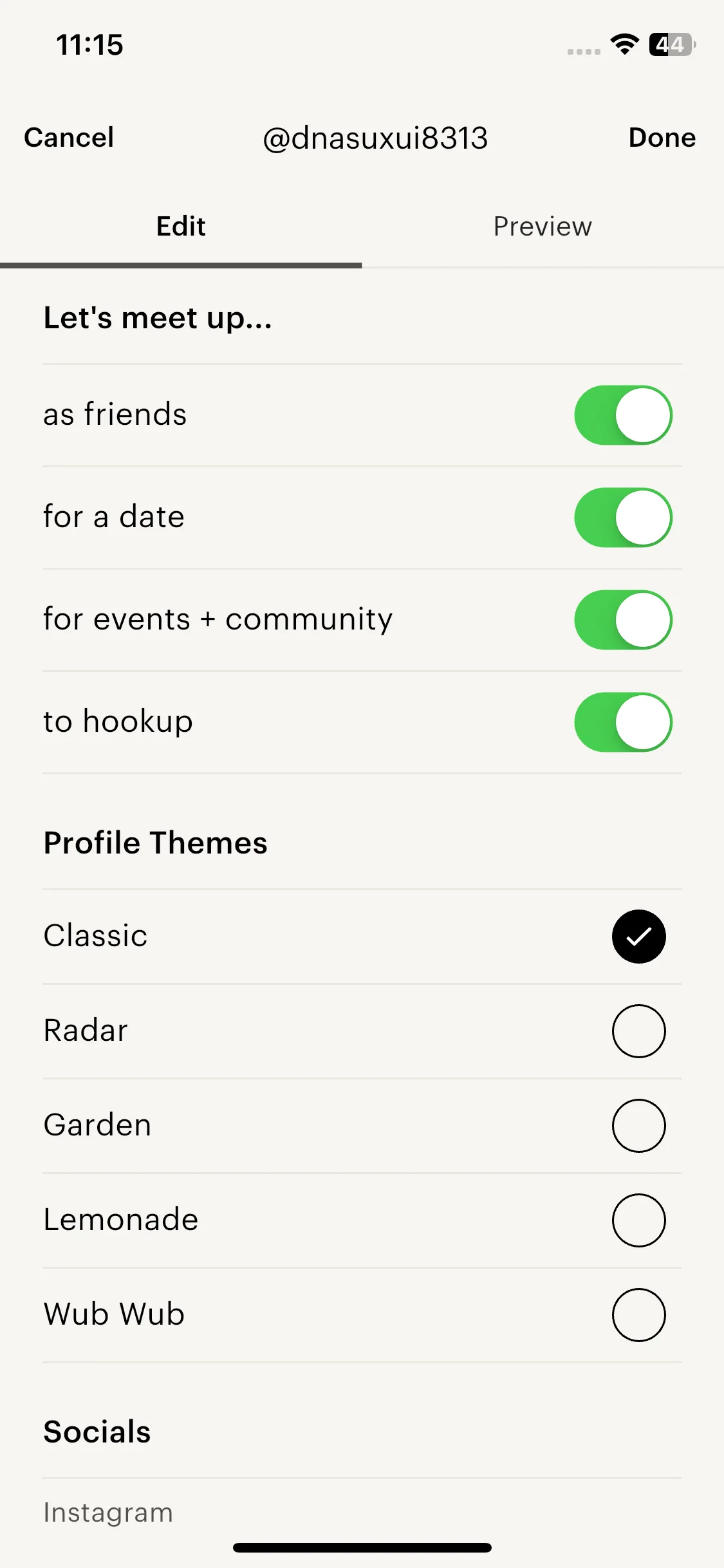Screen dimensions: 724x1568
Task: Turn off the 'as friends' switch
Action: (622, 415)
